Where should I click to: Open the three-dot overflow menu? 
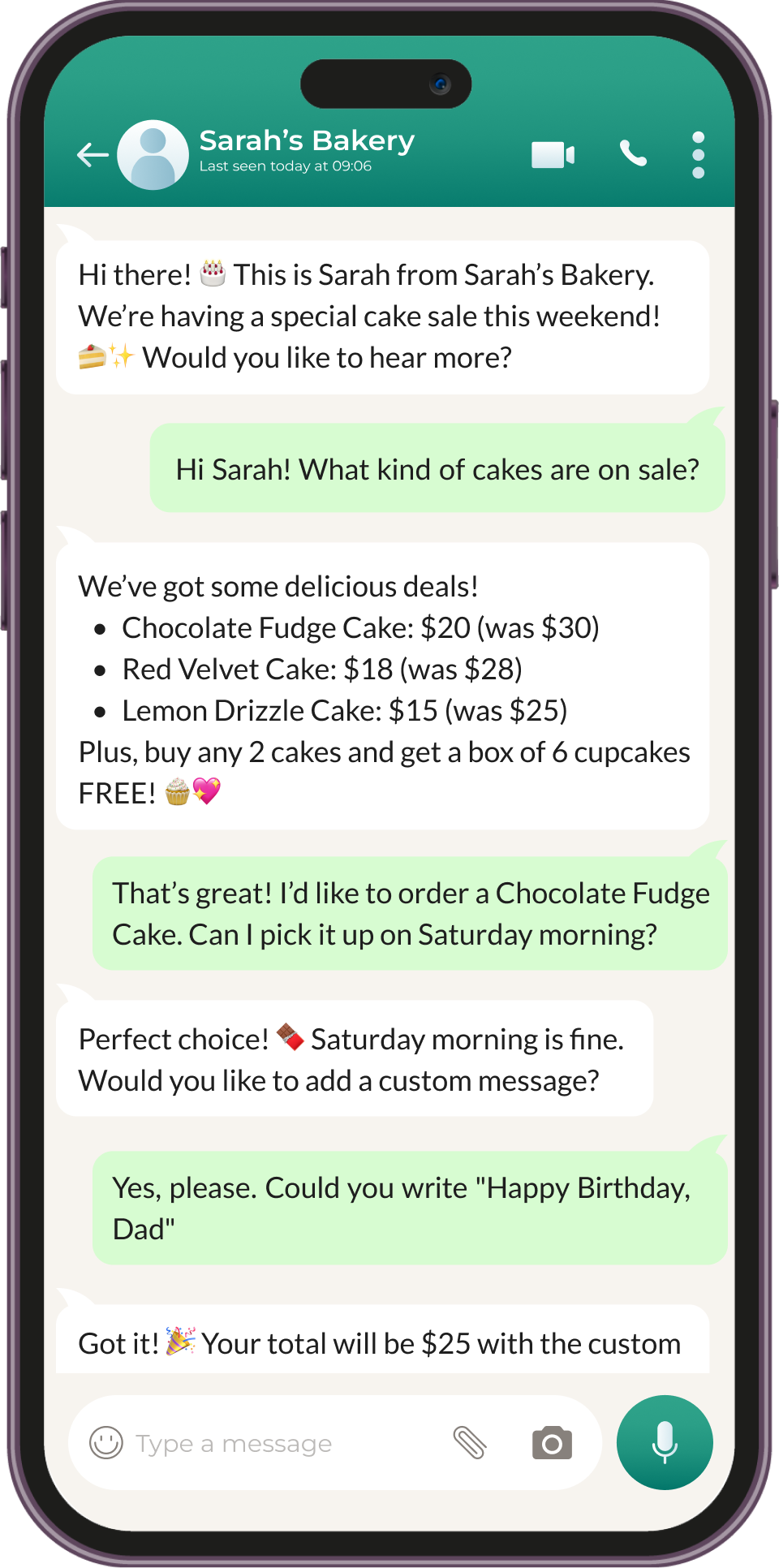pyautogui.click(x=698, y=155)
